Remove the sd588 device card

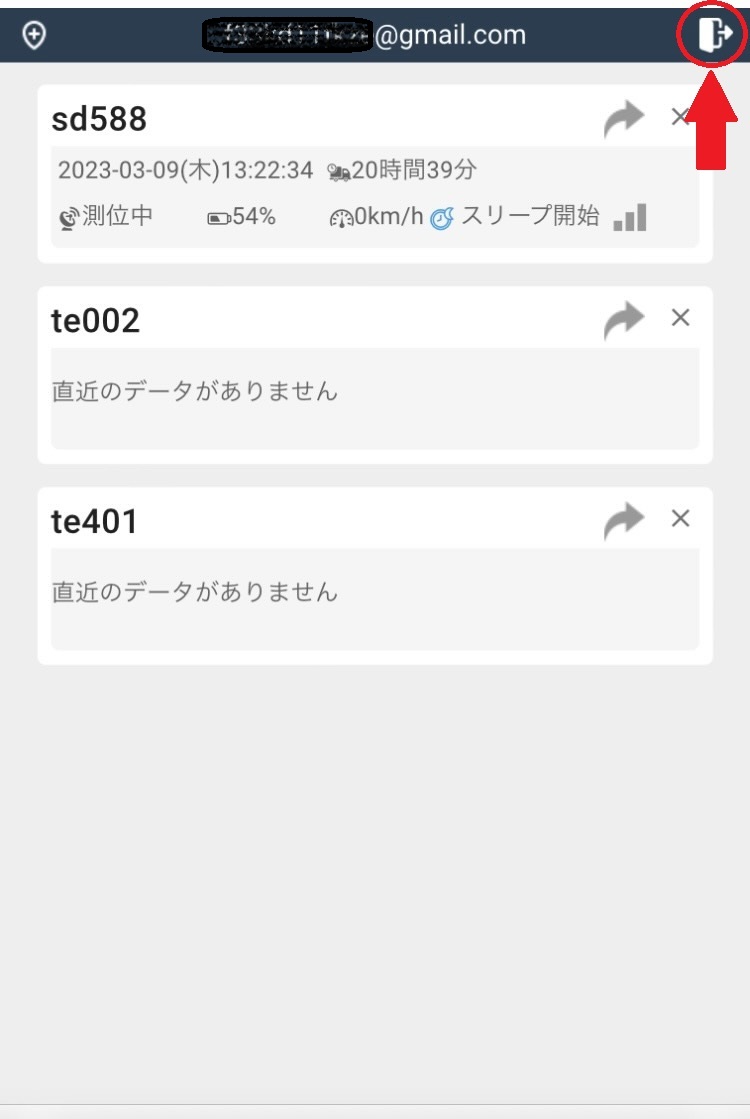(681, 116)
